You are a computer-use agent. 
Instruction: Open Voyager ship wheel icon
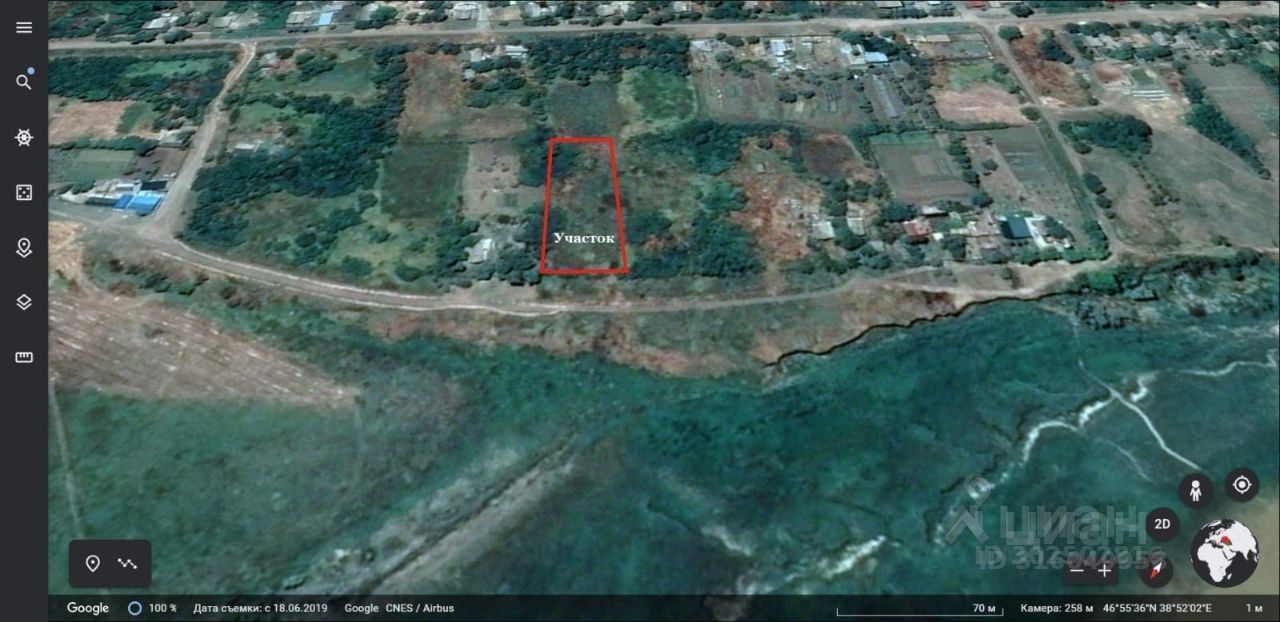[24, 137]
